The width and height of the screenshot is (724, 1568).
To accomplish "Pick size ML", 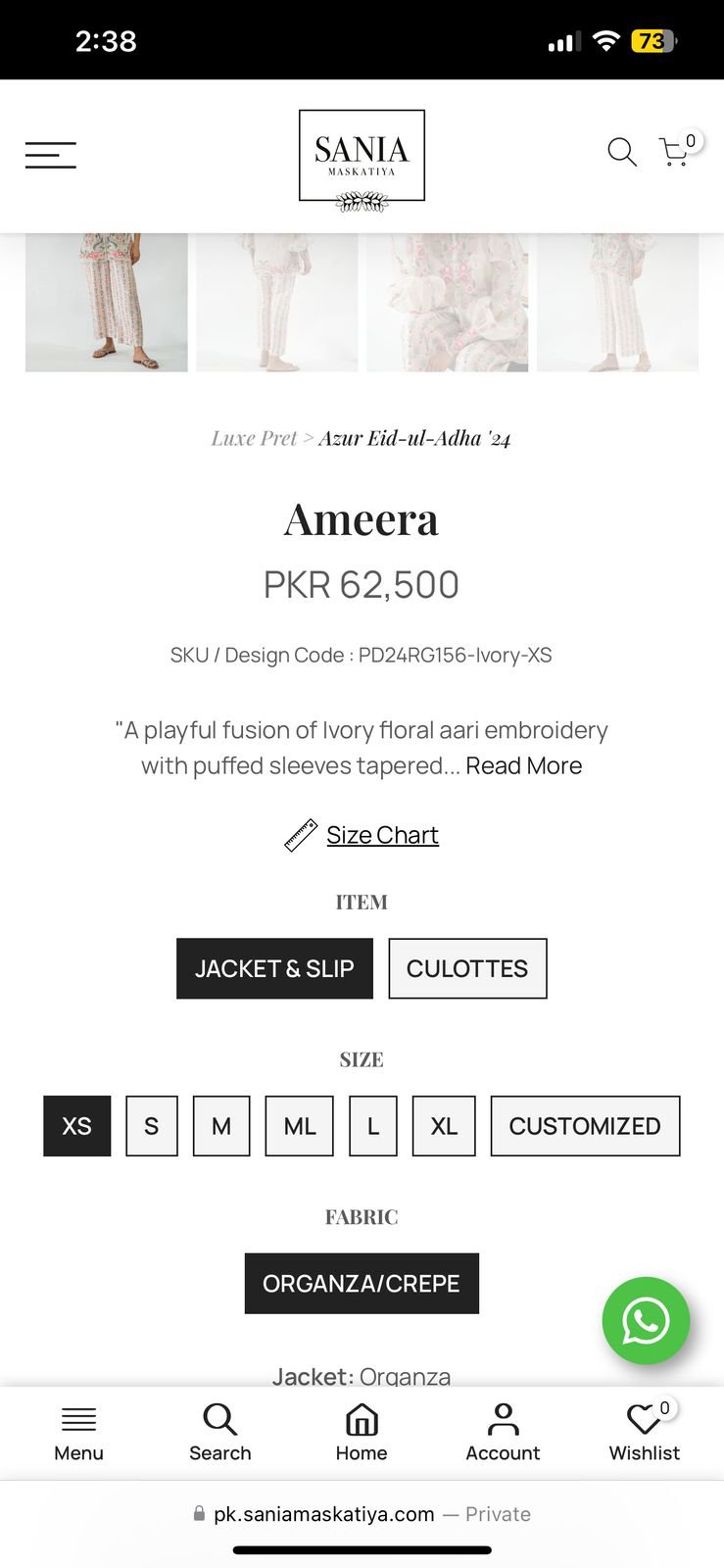I will (299, 1126).
